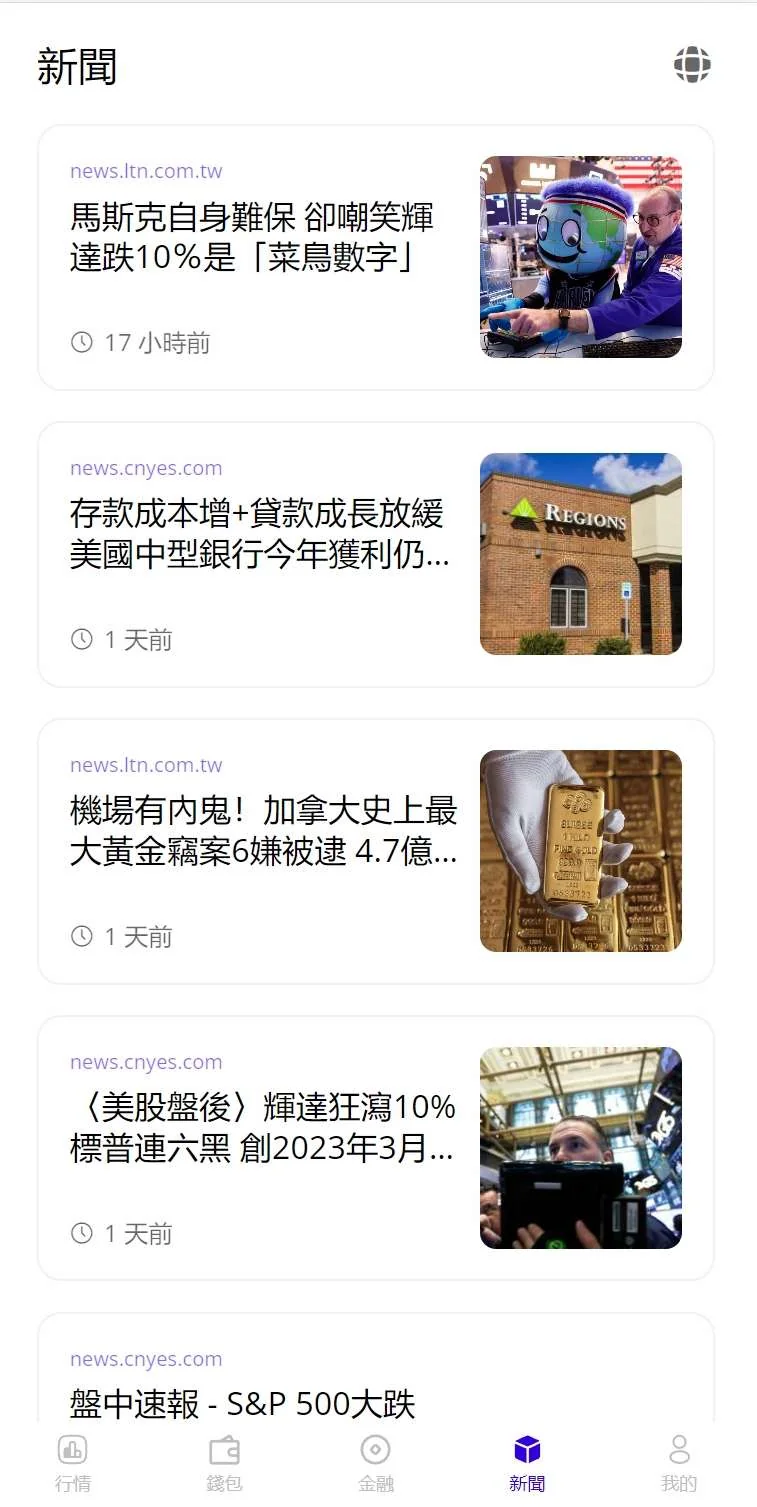Image resolution: width=757 pixels, height=1507 pixels.
Task: Read the 存款成本增+貸款成長放緩 article
Action: (x=257, y=535)
